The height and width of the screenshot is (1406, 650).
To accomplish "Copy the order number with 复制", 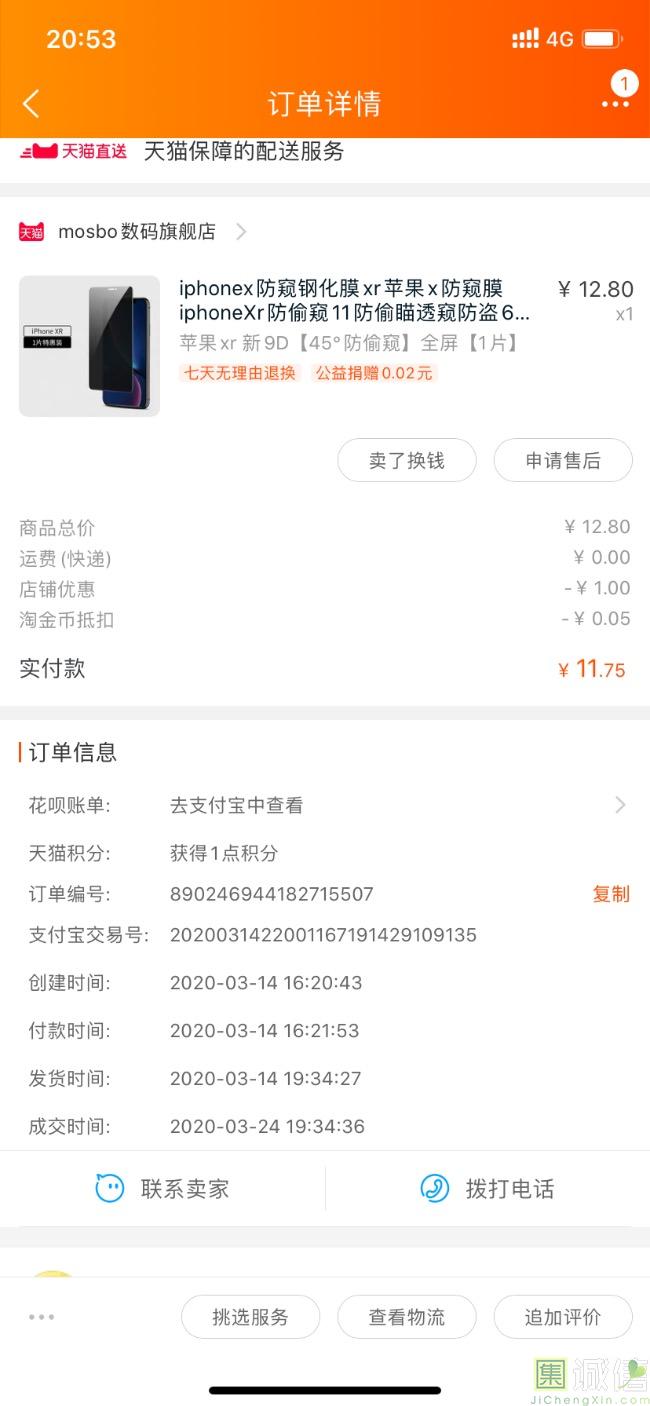I will 611,894.
